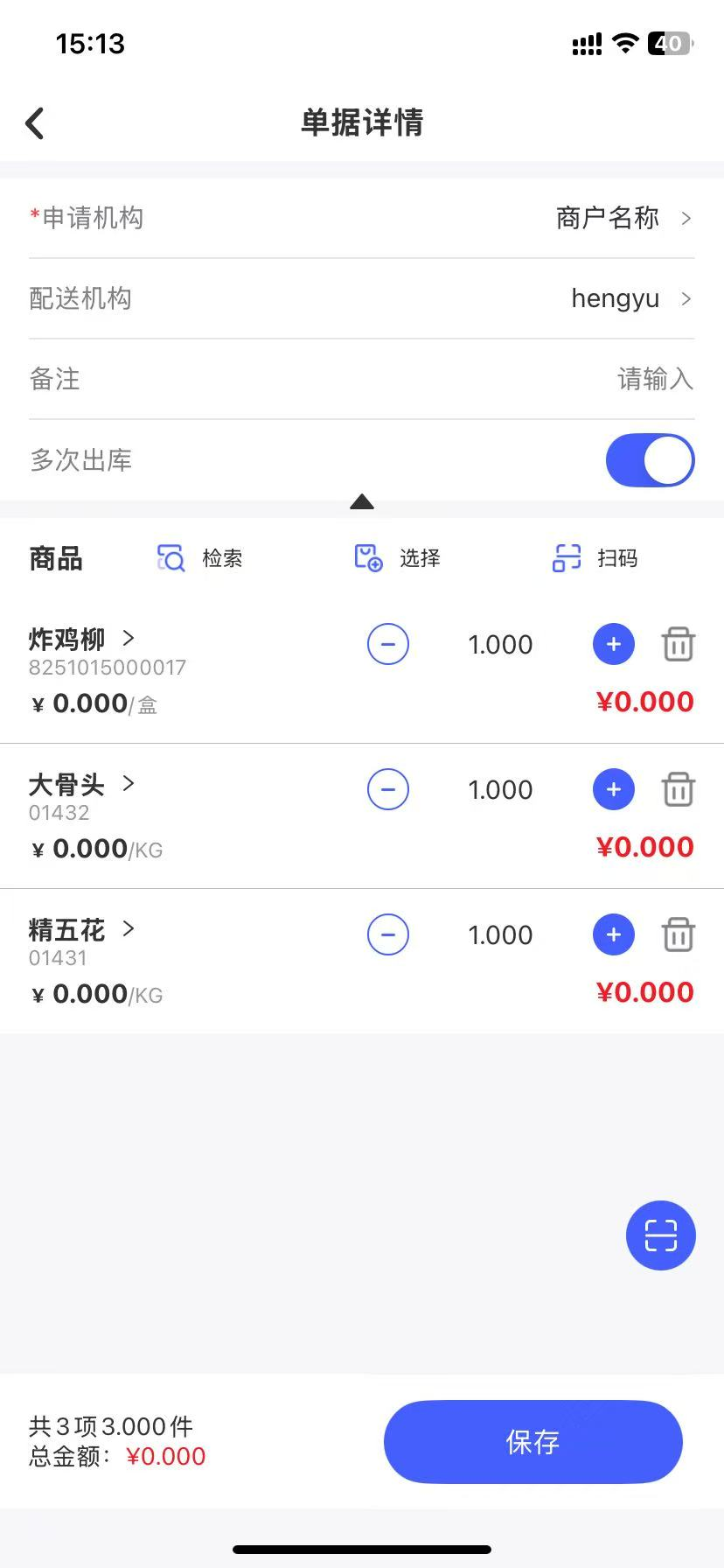724x1568 pixels.
Task: Delete 大骨头 from the list
Action: [x=679, y=790]
